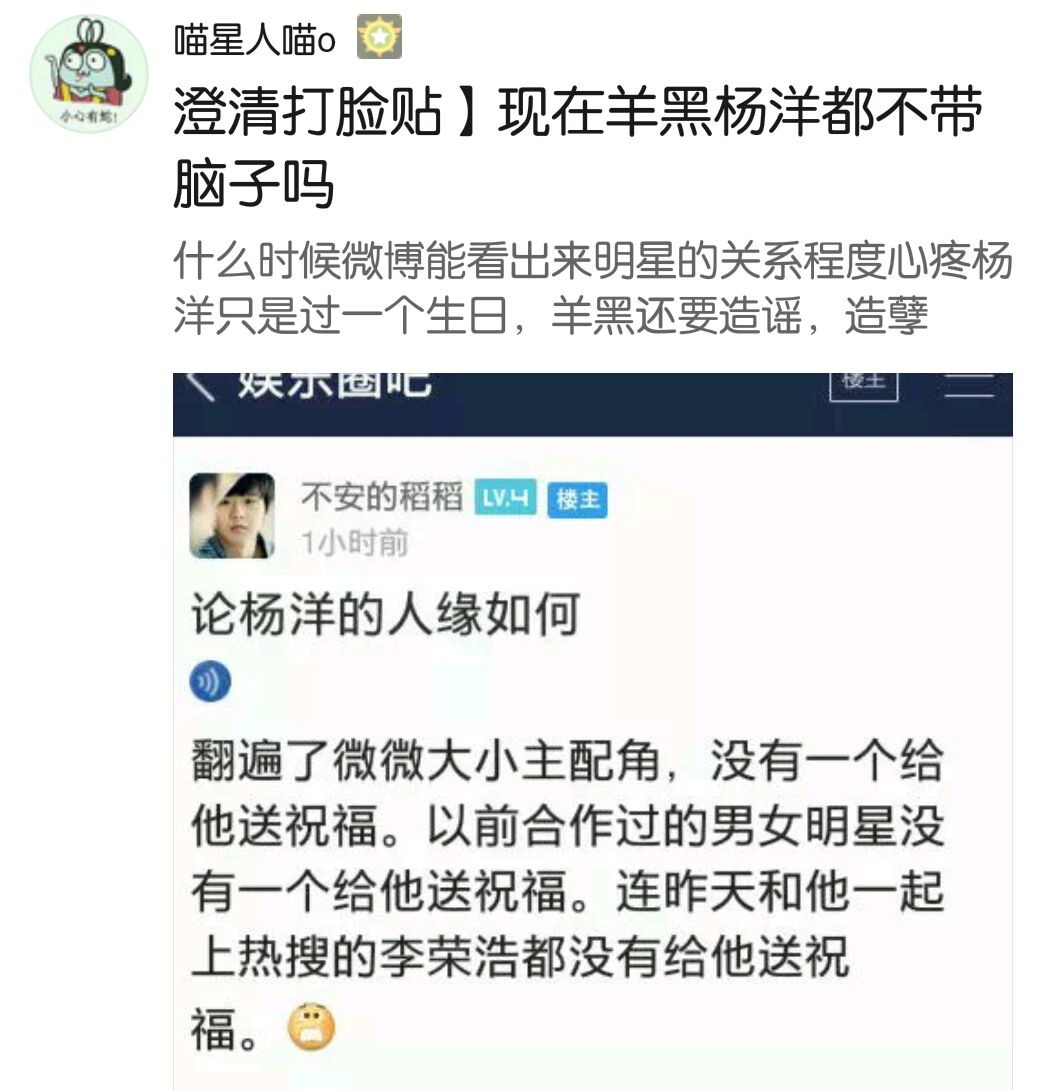The height and width of the screenshot is (1090, 1061).
Task: View the attached screenshot image in the post
Action: (592, 730)
